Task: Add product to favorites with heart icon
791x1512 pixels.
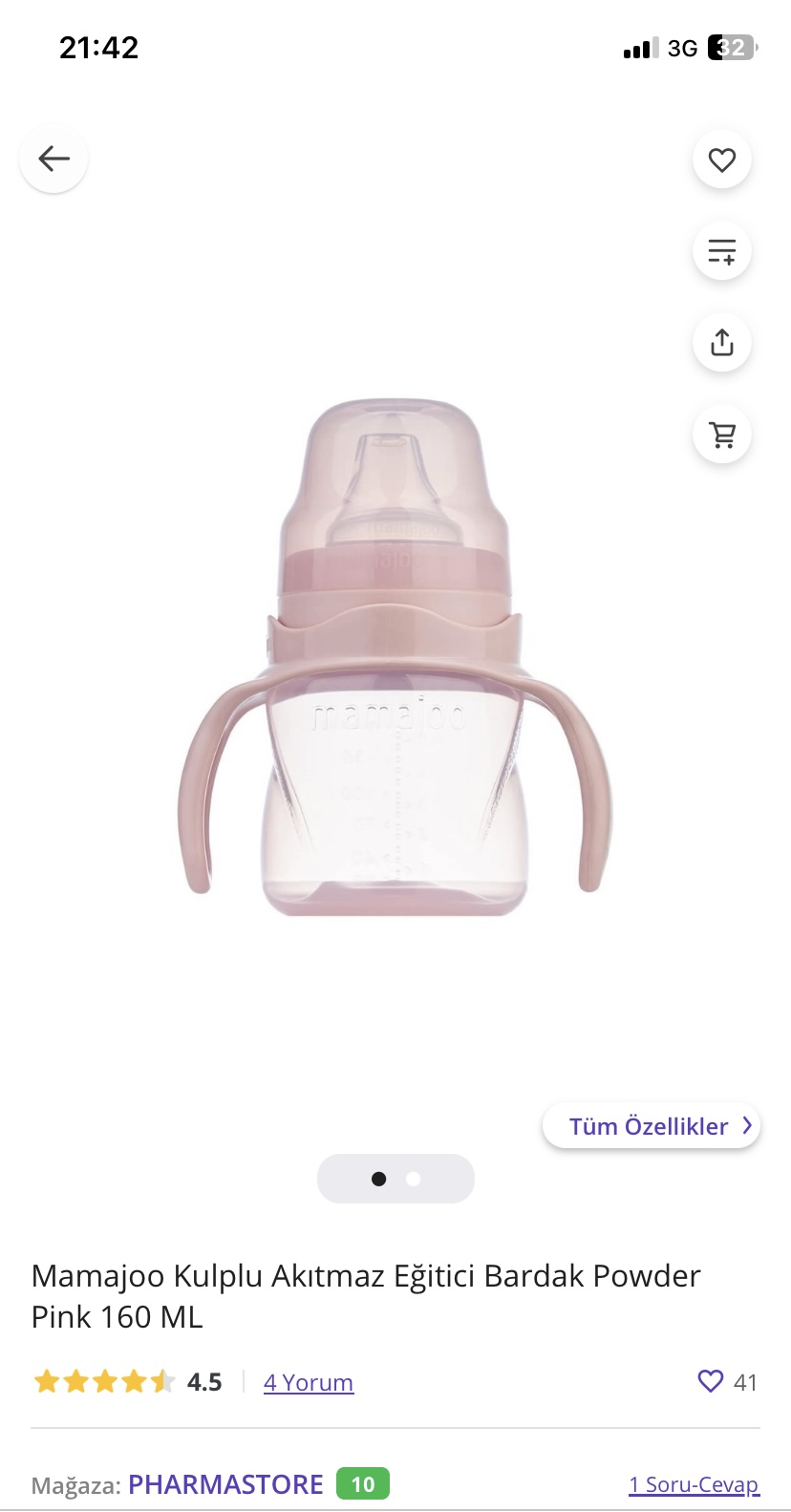Action: [x=722, y=160]
